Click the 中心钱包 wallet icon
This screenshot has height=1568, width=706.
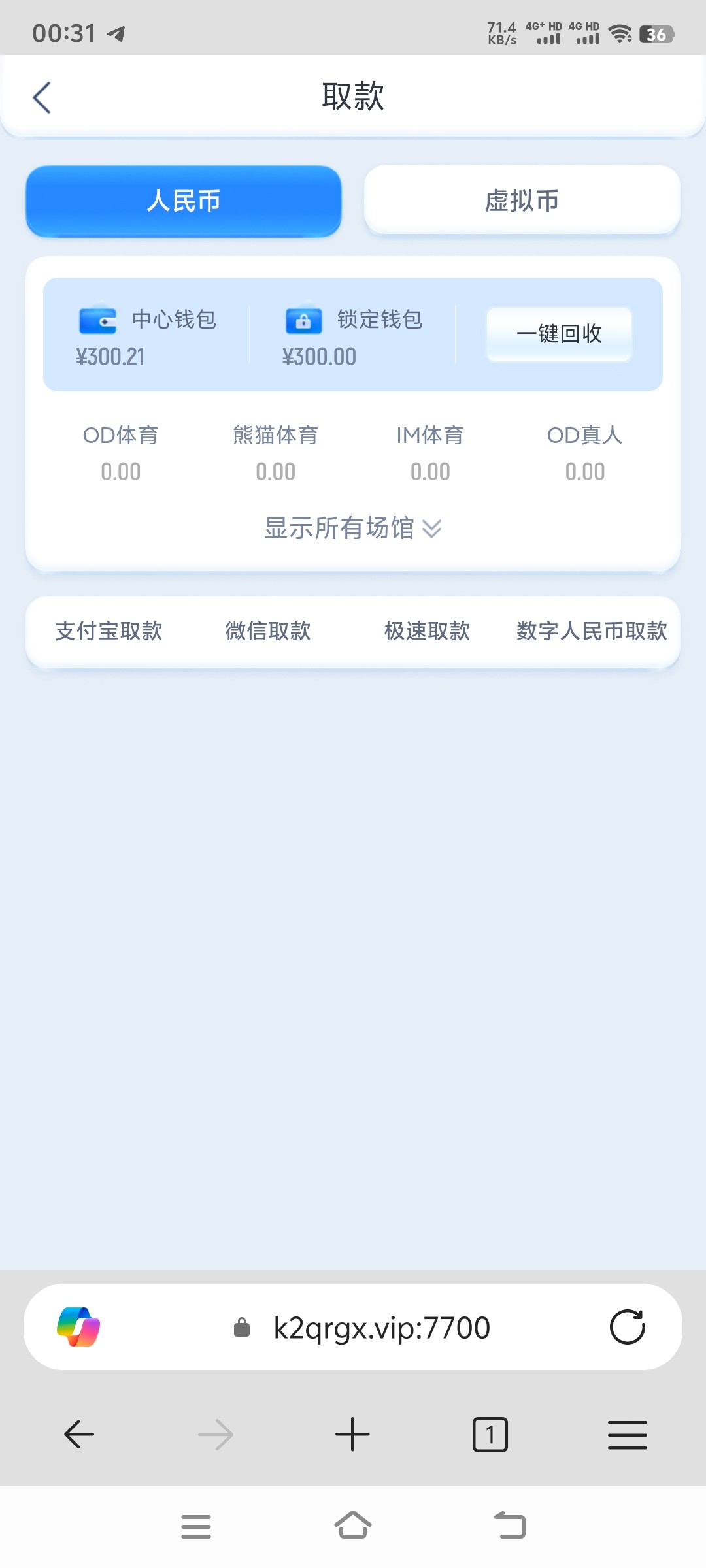click(97, 321)
